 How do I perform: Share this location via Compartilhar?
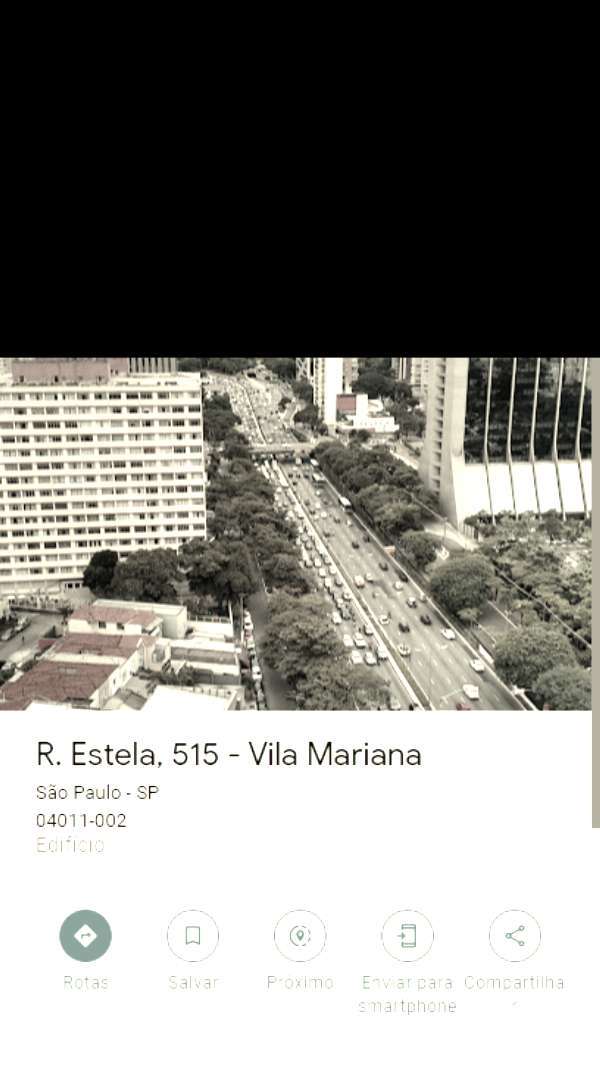(514, 936)
